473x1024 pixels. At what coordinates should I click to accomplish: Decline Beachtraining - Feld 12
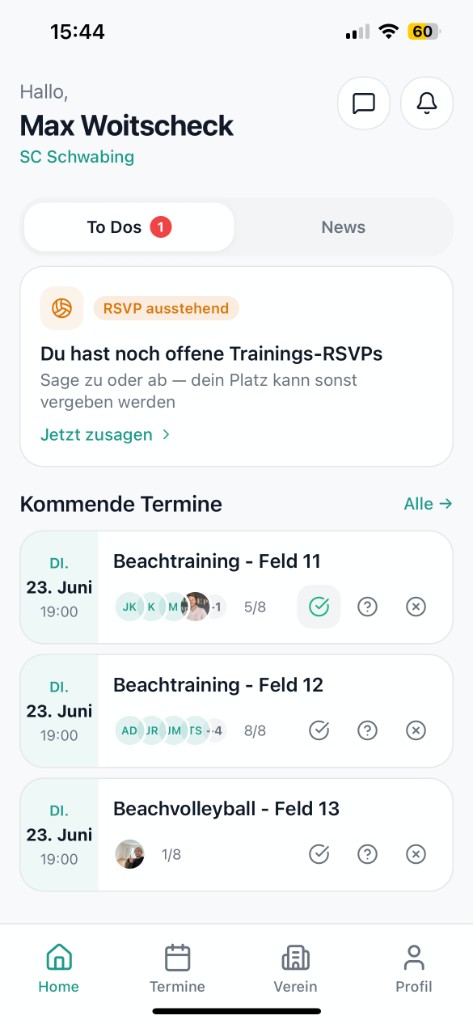(x=416, y=730)
